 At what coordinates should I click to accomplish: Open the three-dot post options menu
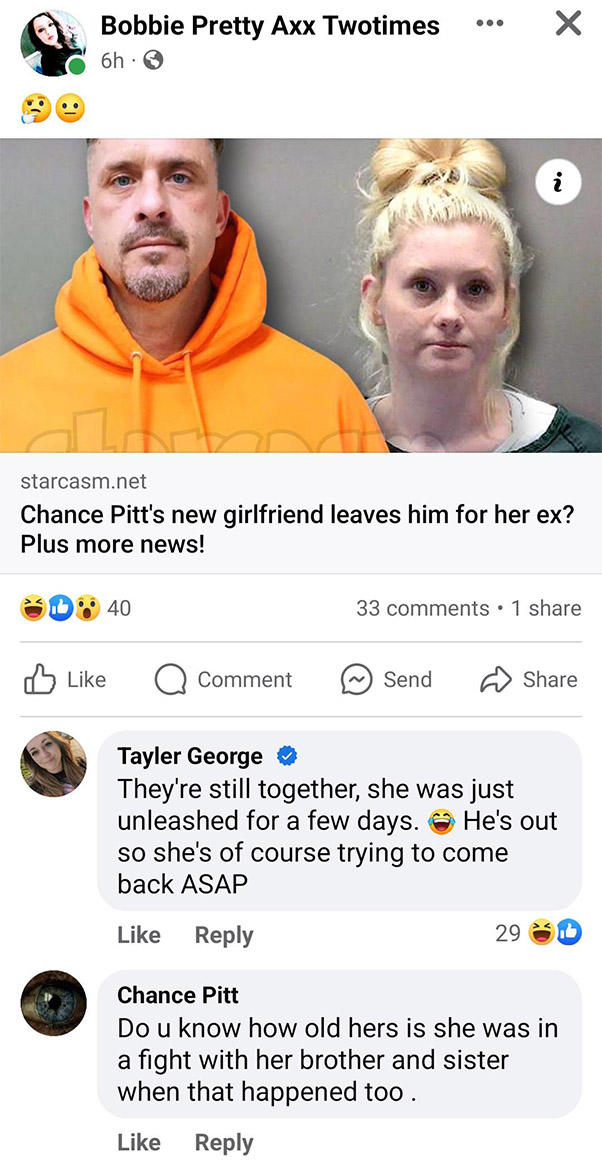(x=489, y=24)
